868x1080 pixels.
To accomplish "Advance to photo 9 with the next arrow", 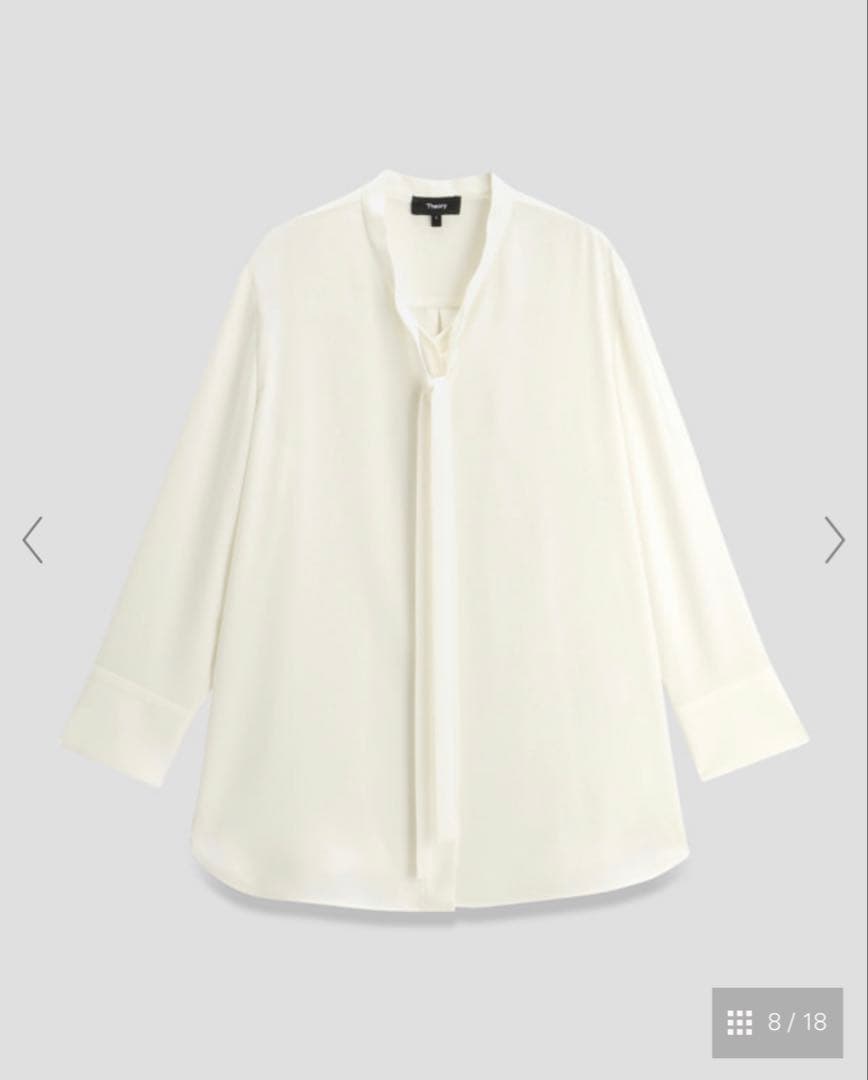I will (x=836, y=540).
